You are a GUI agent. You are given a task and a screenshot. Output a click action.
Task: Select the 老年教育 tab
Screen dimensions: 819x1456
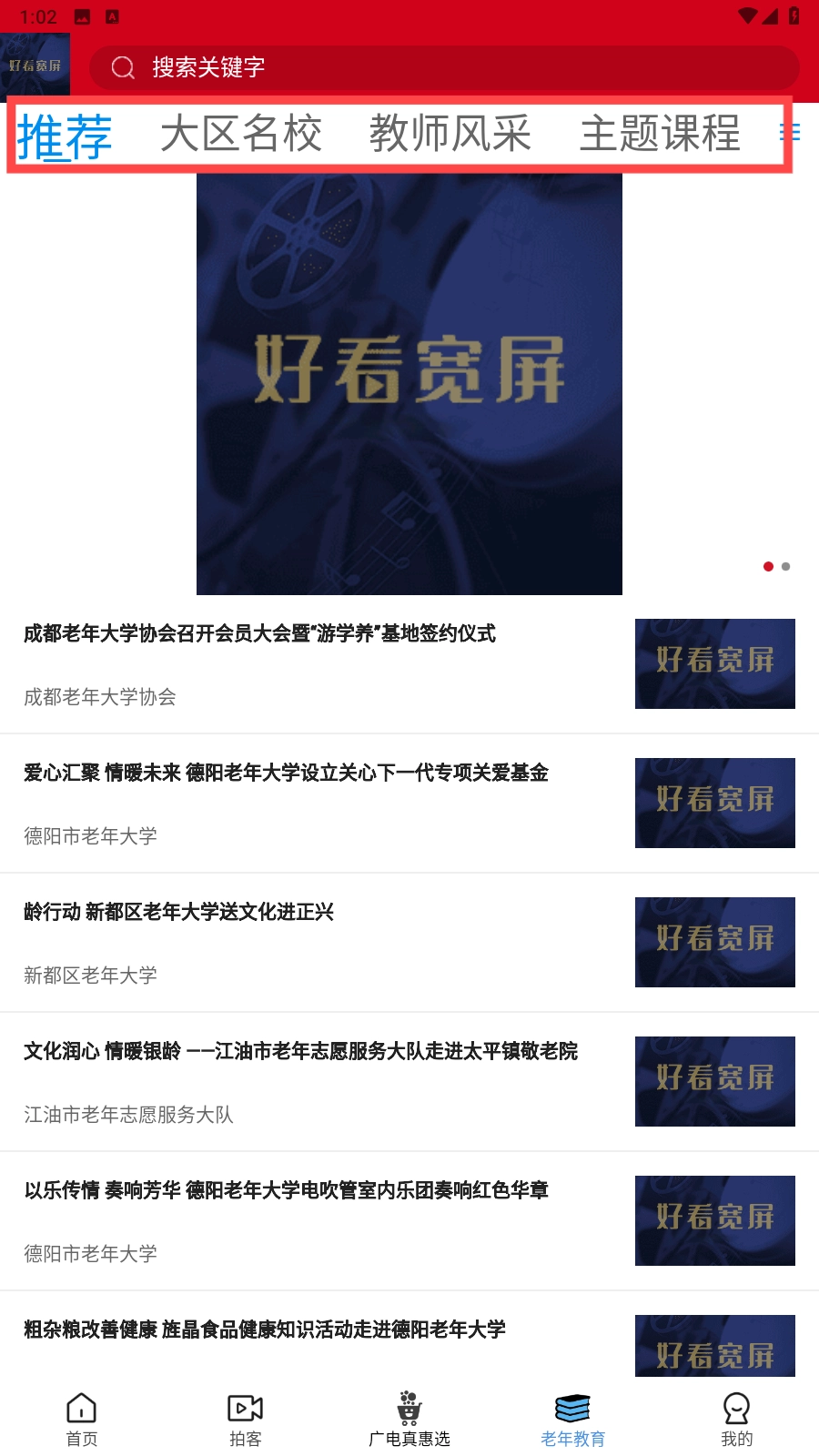click(573, 1419)
